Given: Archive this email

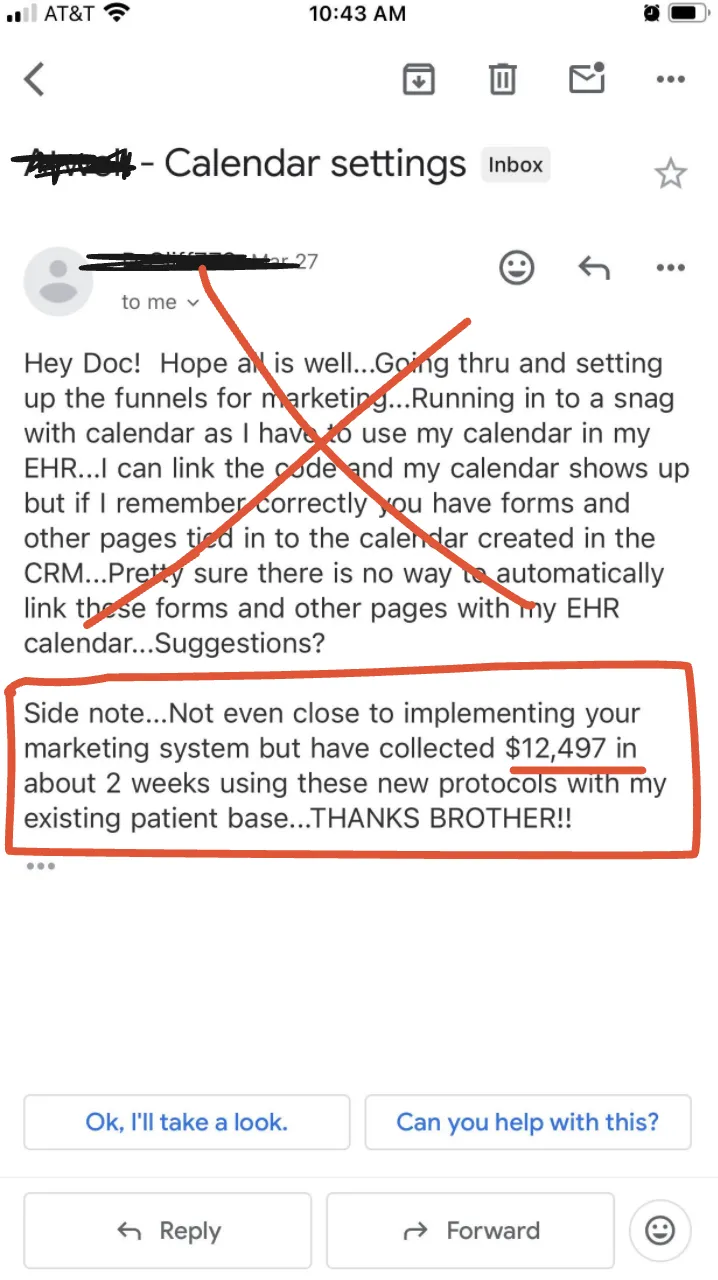Looking at the screenshot, I should point(418,79).
